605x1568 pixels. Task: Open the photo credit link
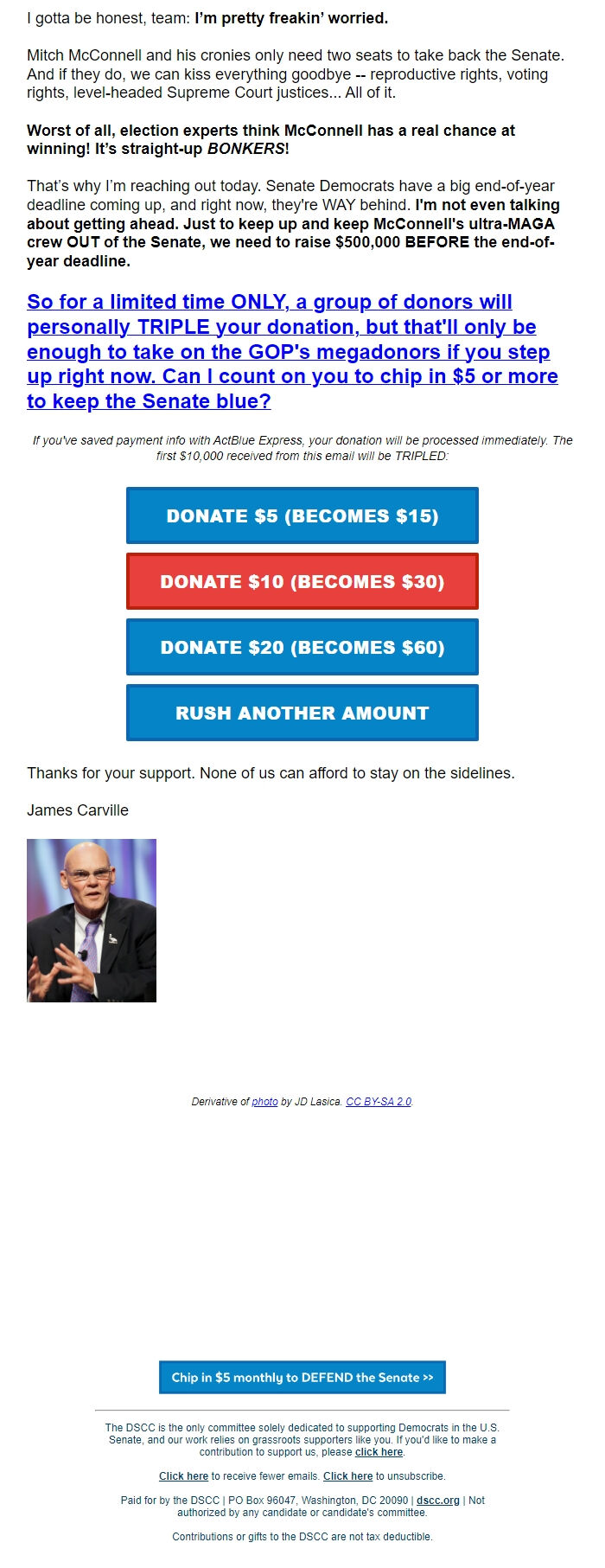pos(264,1102)
